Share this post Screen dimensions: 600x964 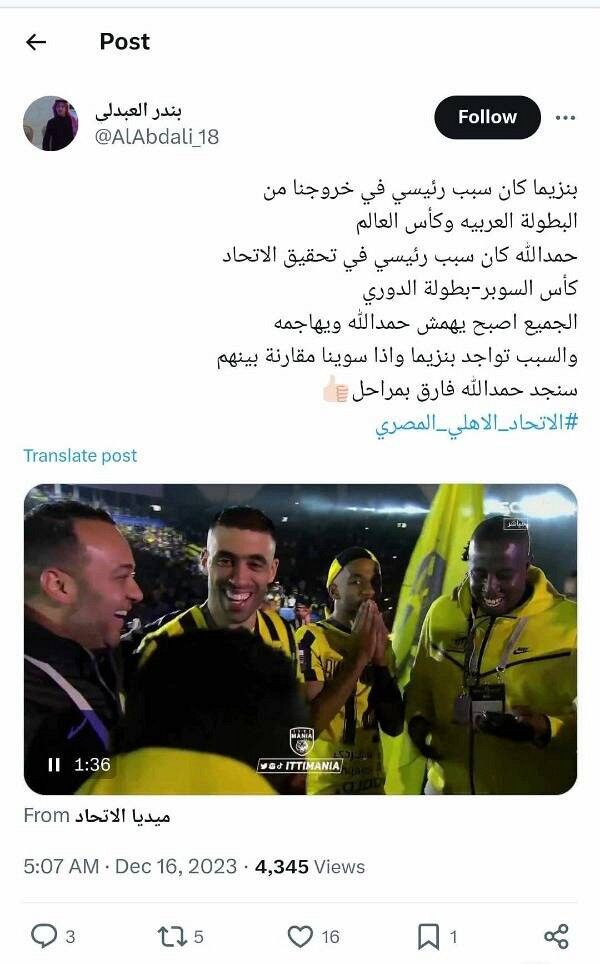click(x=556, y=936)
